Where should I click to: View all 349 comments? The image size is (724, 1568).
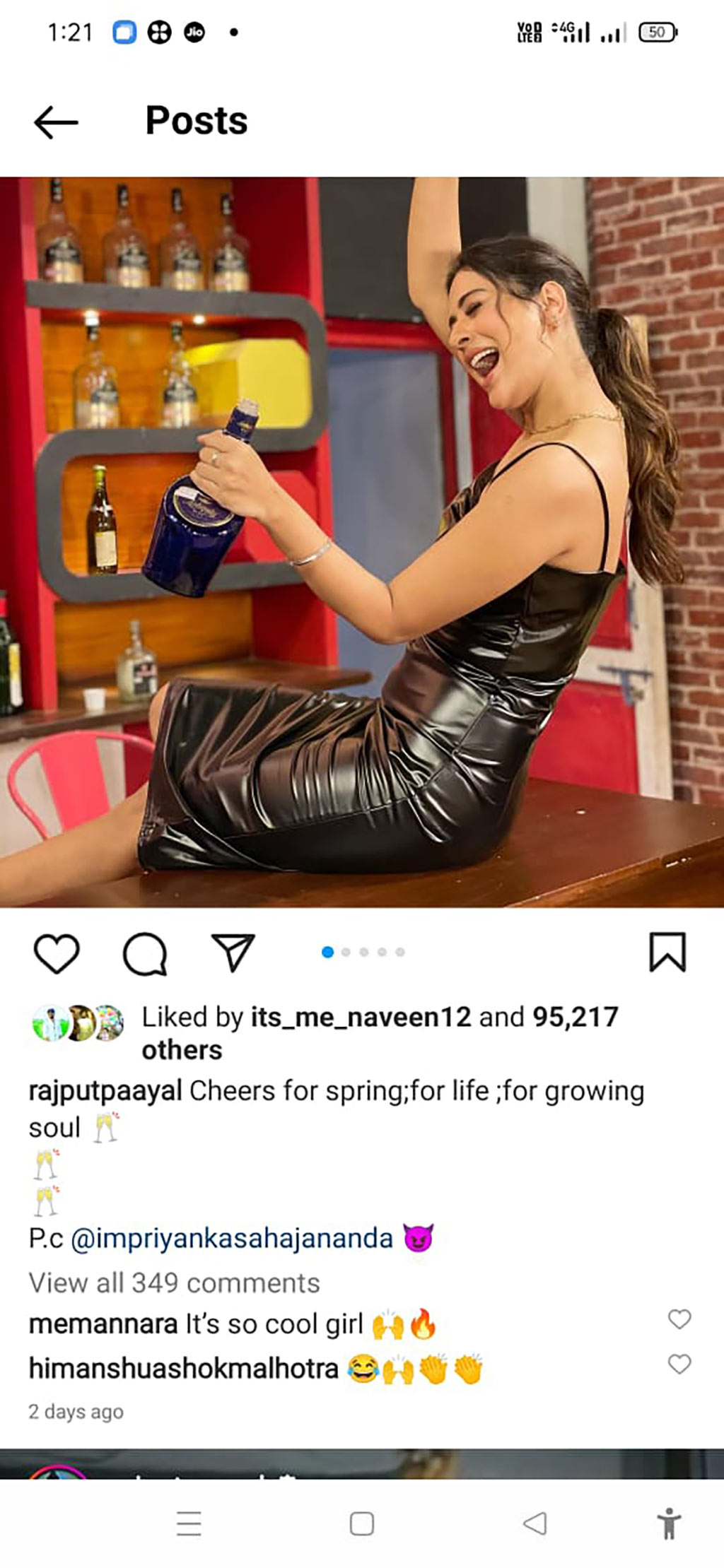click(174, 1283)
